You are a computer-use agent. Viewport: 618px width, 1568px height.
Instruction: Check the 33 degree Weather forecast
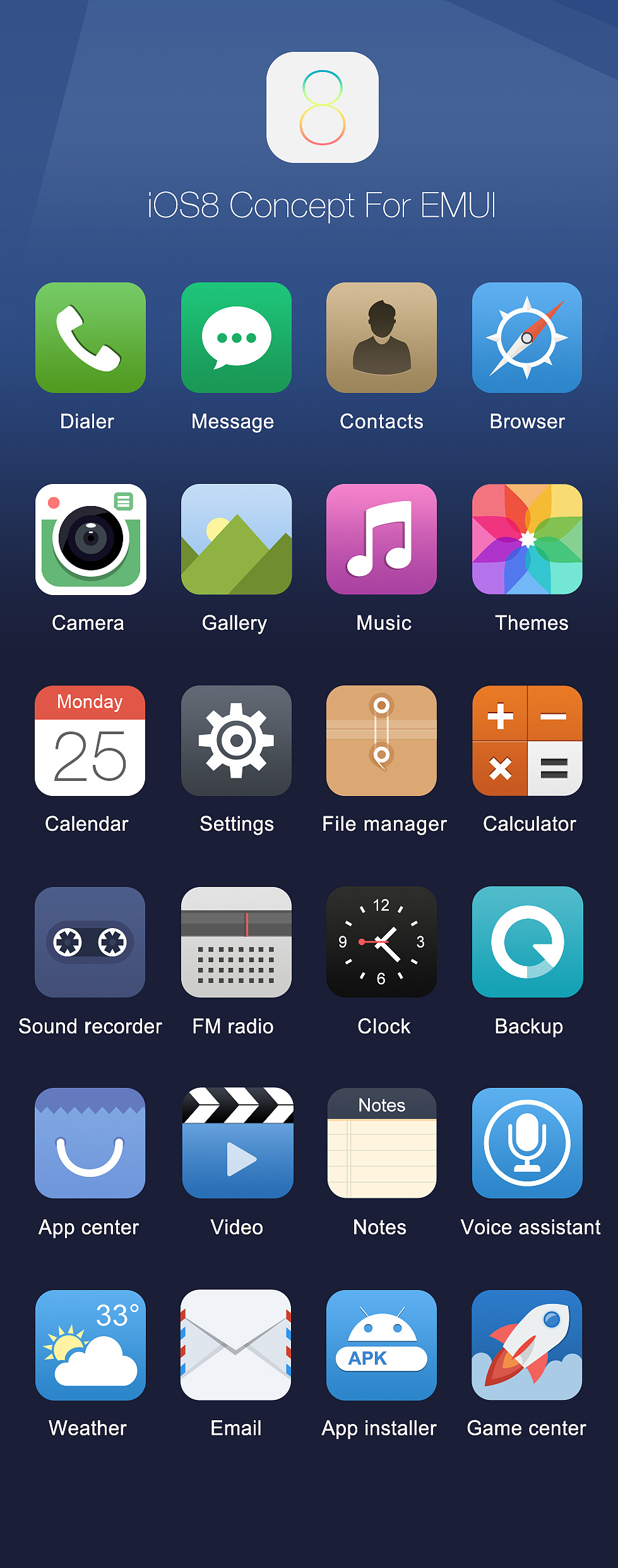pos(90,1346)
